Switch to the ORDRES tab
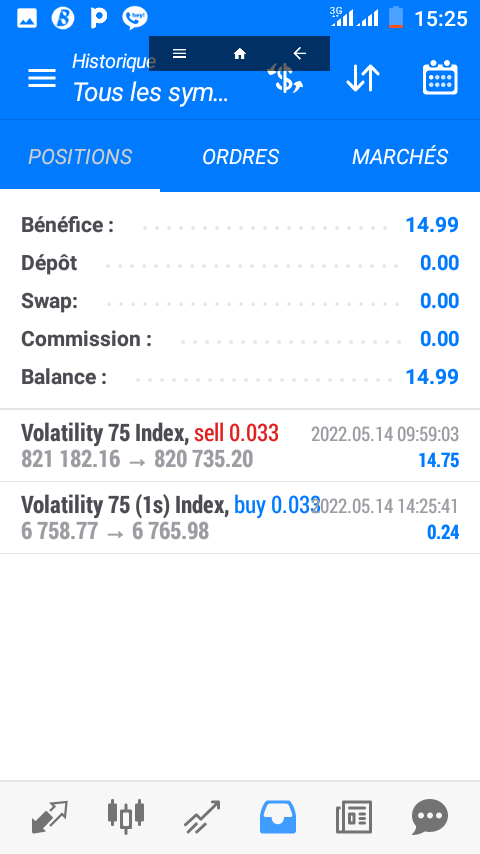Screen dimensions: 480x854 click(240, 157)
